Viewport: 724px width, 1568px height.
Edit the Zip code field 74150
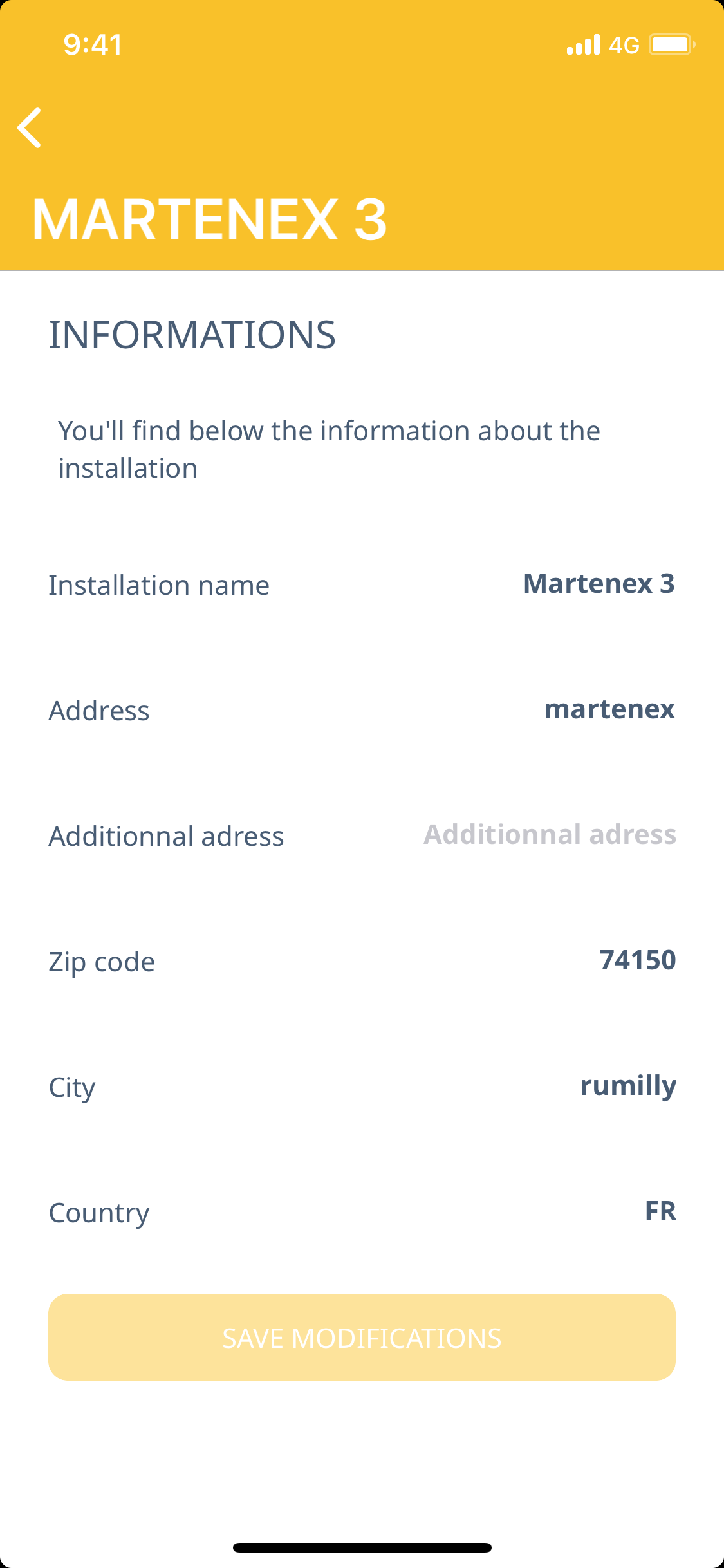point(636,960)
